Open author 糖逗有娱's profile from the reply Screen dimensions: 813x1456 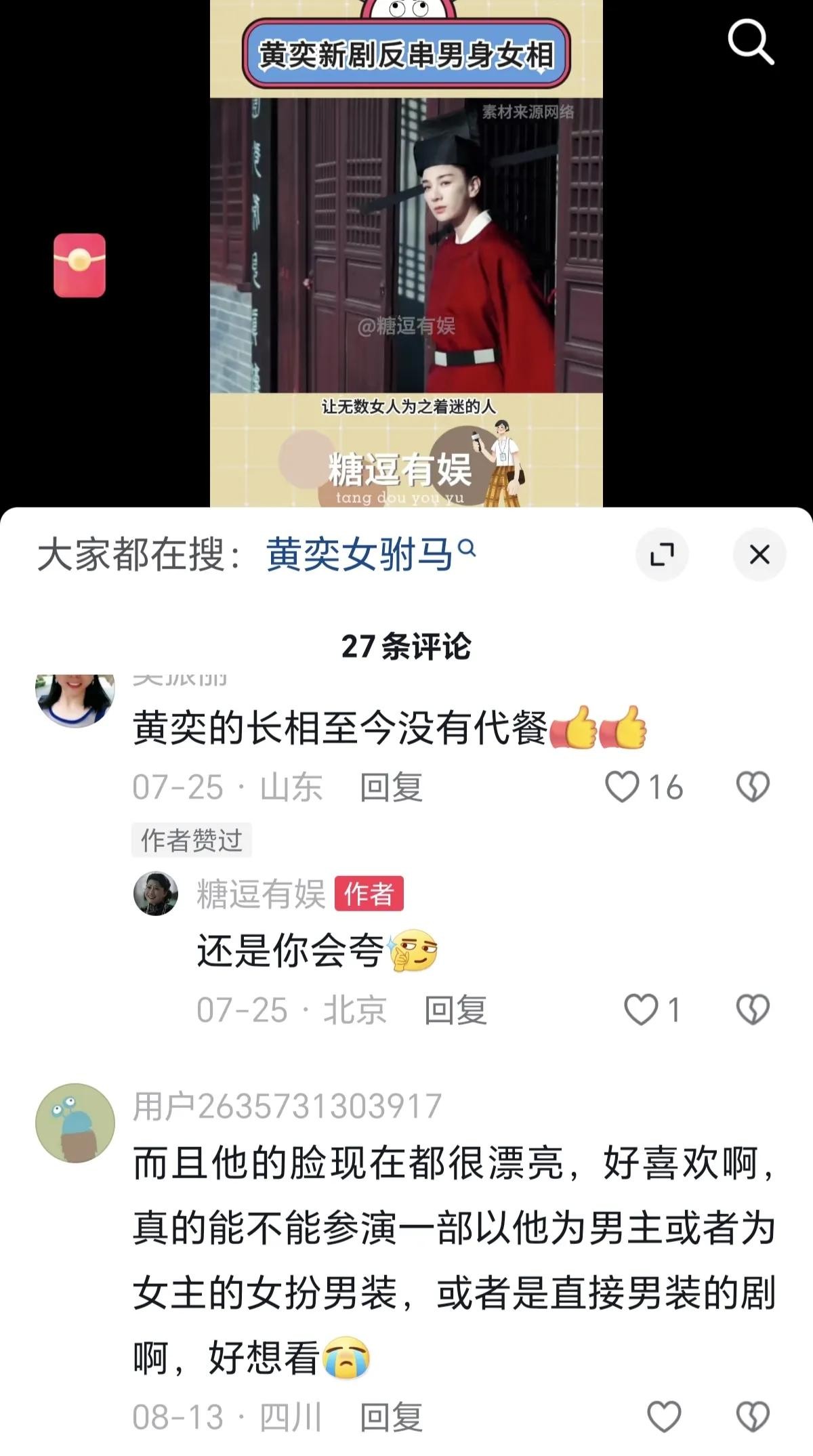[156, 894]
